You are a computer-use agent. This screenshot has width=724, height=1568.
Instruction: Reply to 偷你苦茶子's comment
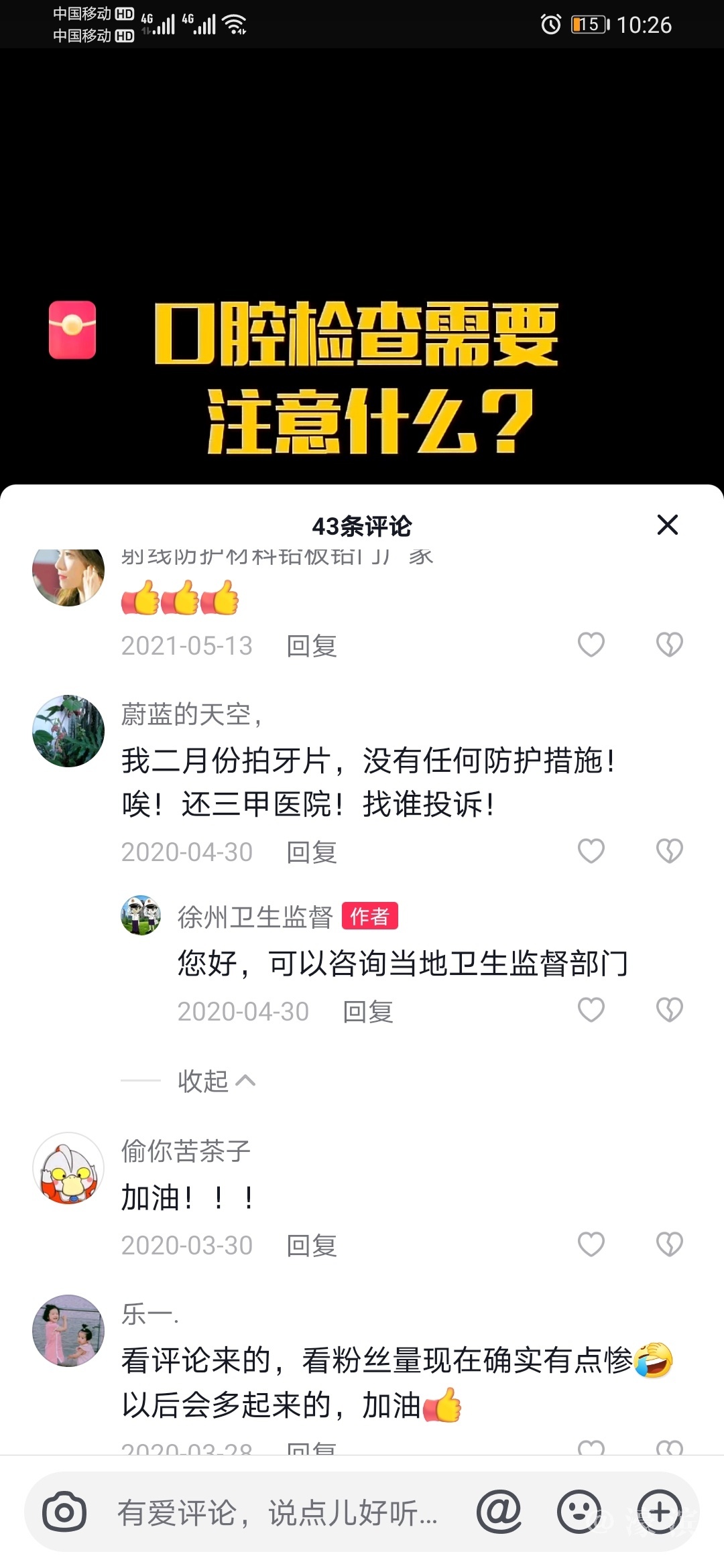[x=312, y=1246]
